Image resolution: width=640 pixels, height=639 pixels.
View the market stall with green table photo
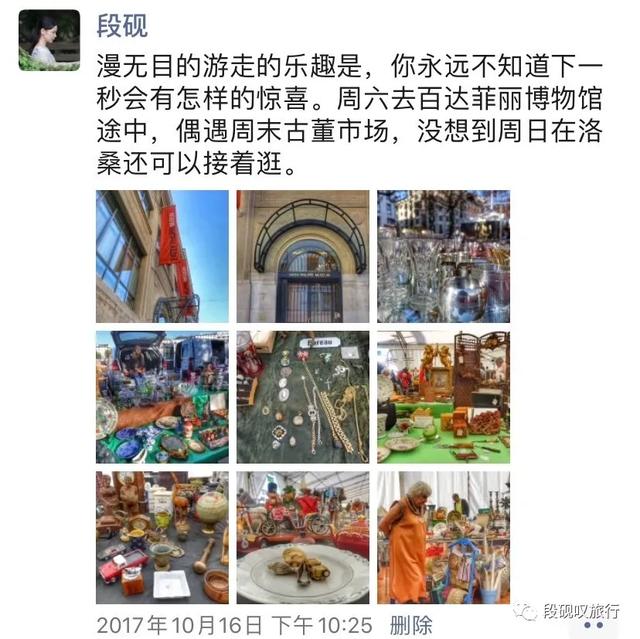click(x=162, y=397)
